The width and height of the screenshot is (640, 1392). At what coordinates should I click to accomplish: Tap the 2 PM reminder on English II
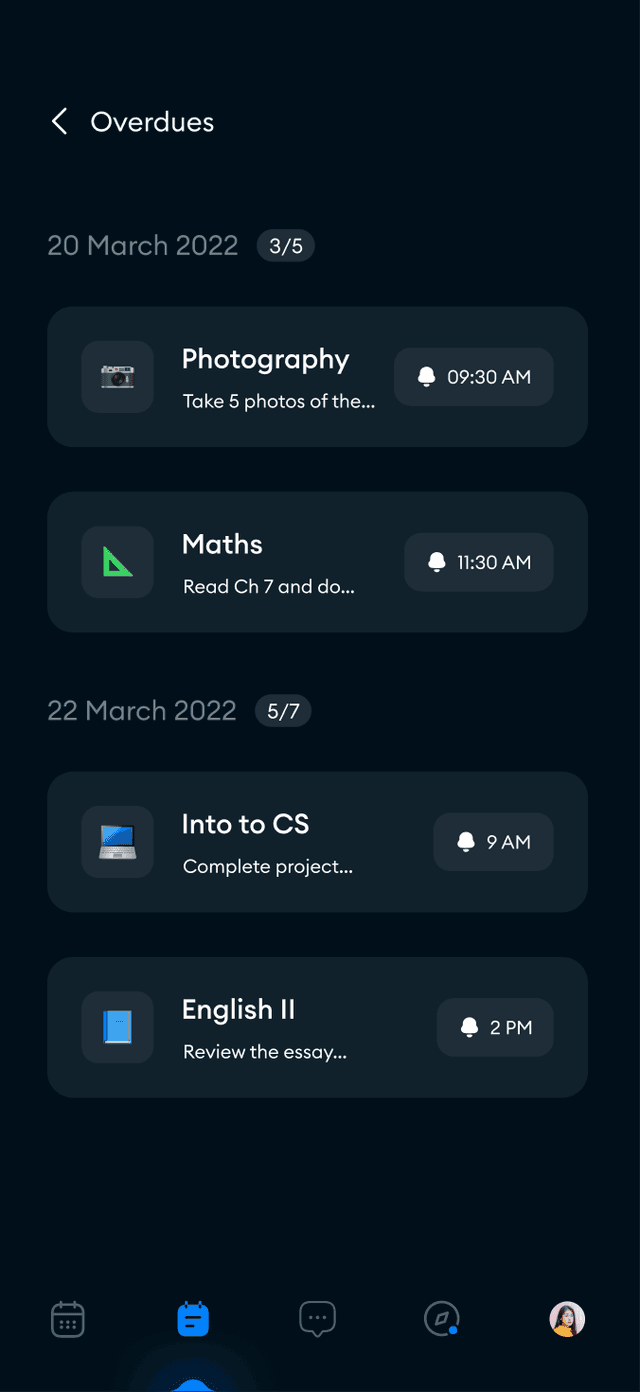pos(495,1027)
